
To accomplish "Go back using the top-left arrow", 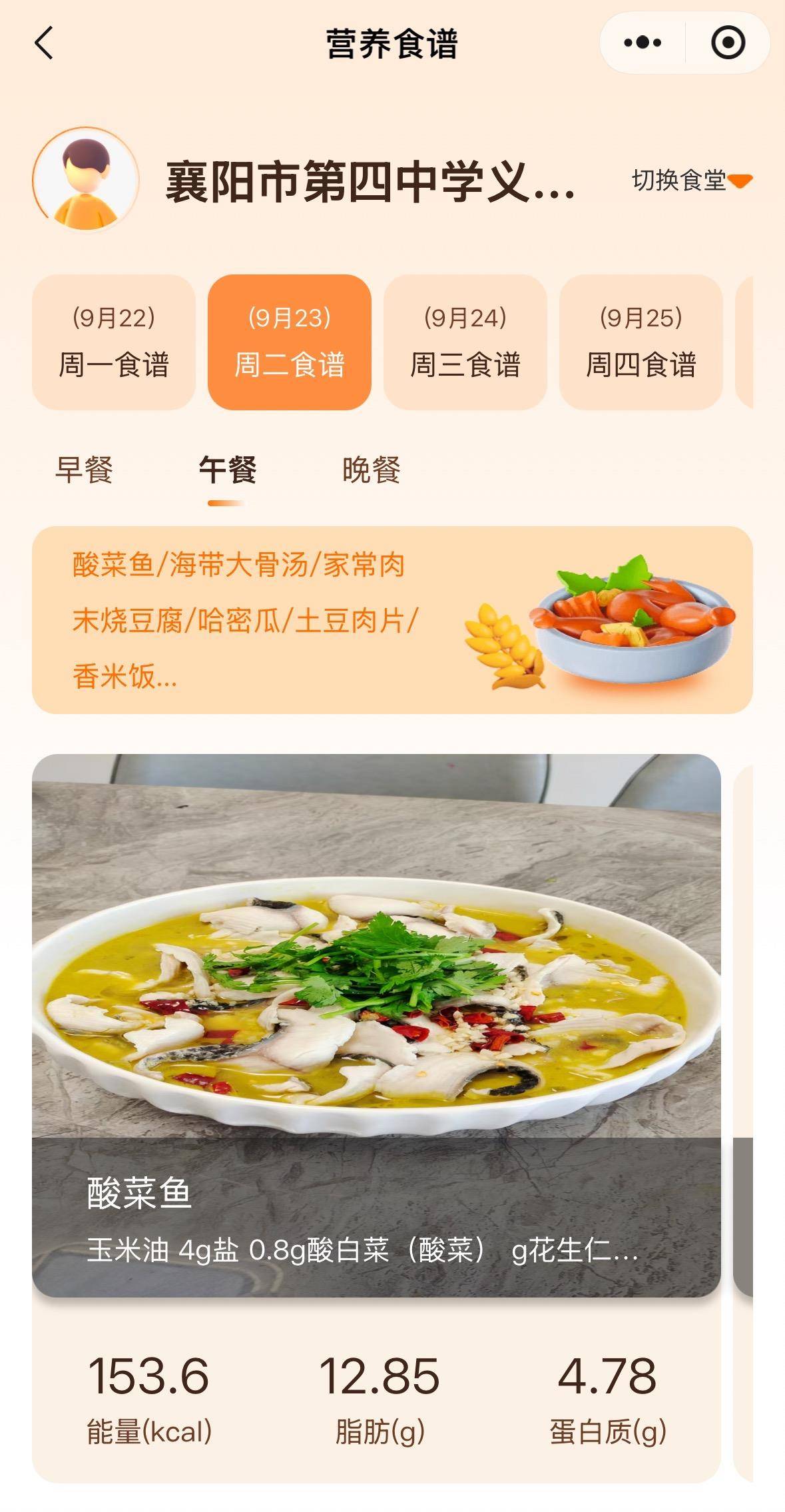I will (44, 44).
